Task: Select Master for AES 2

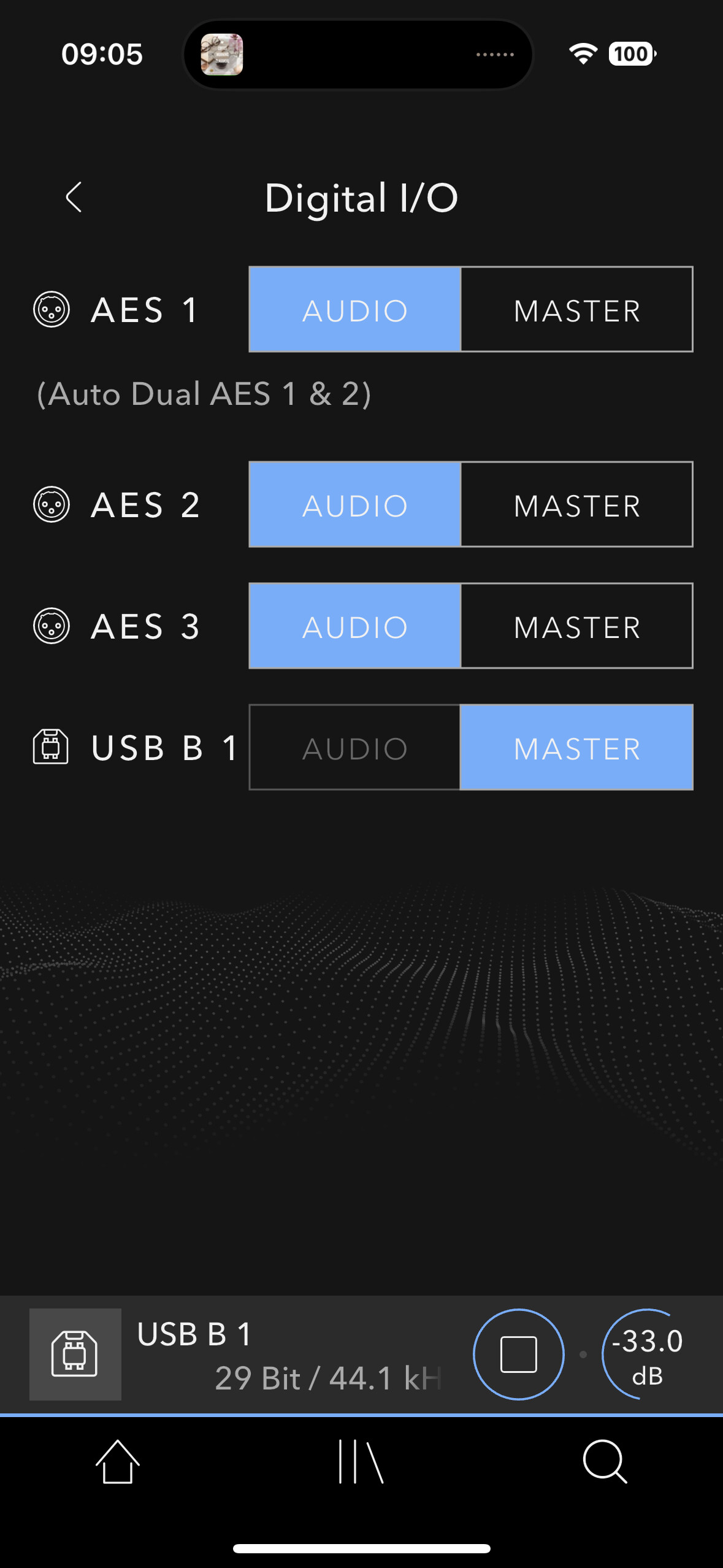Action: (x=576, y=505)
